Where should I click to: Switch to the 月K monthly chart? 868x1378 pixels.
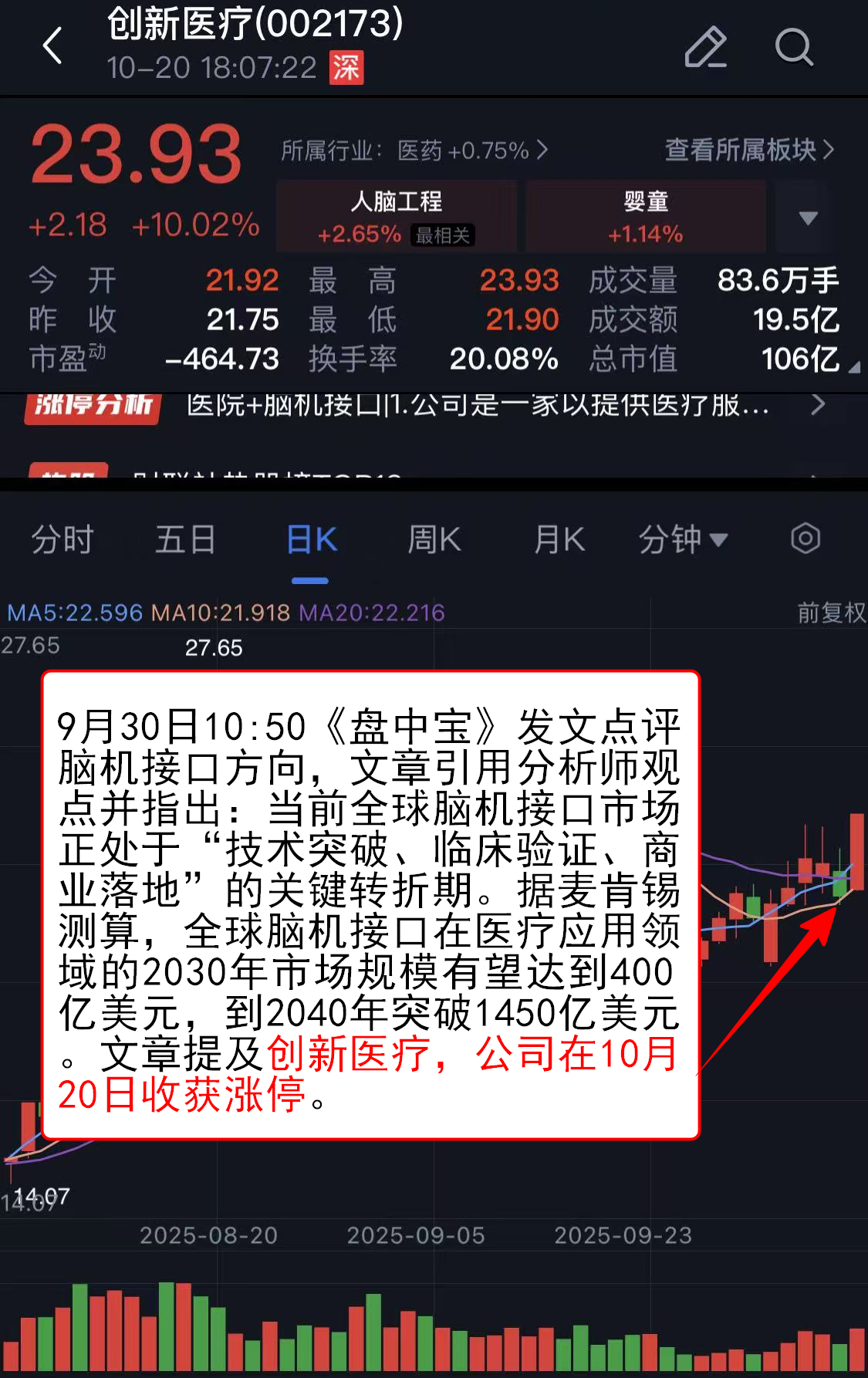point(559,539)
